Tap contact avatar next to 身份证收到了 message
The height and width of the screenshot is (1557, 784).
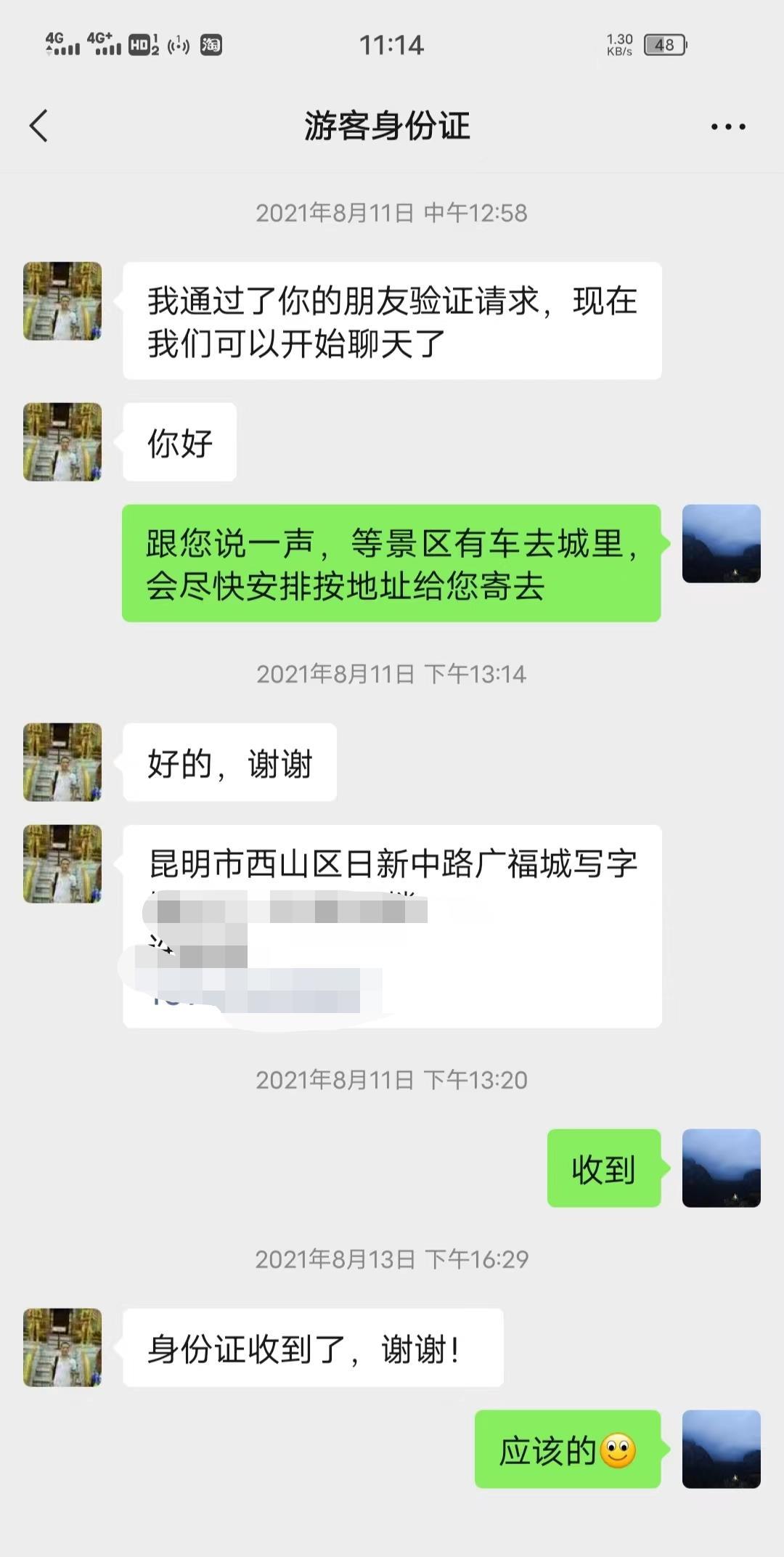click(62, 1348)
